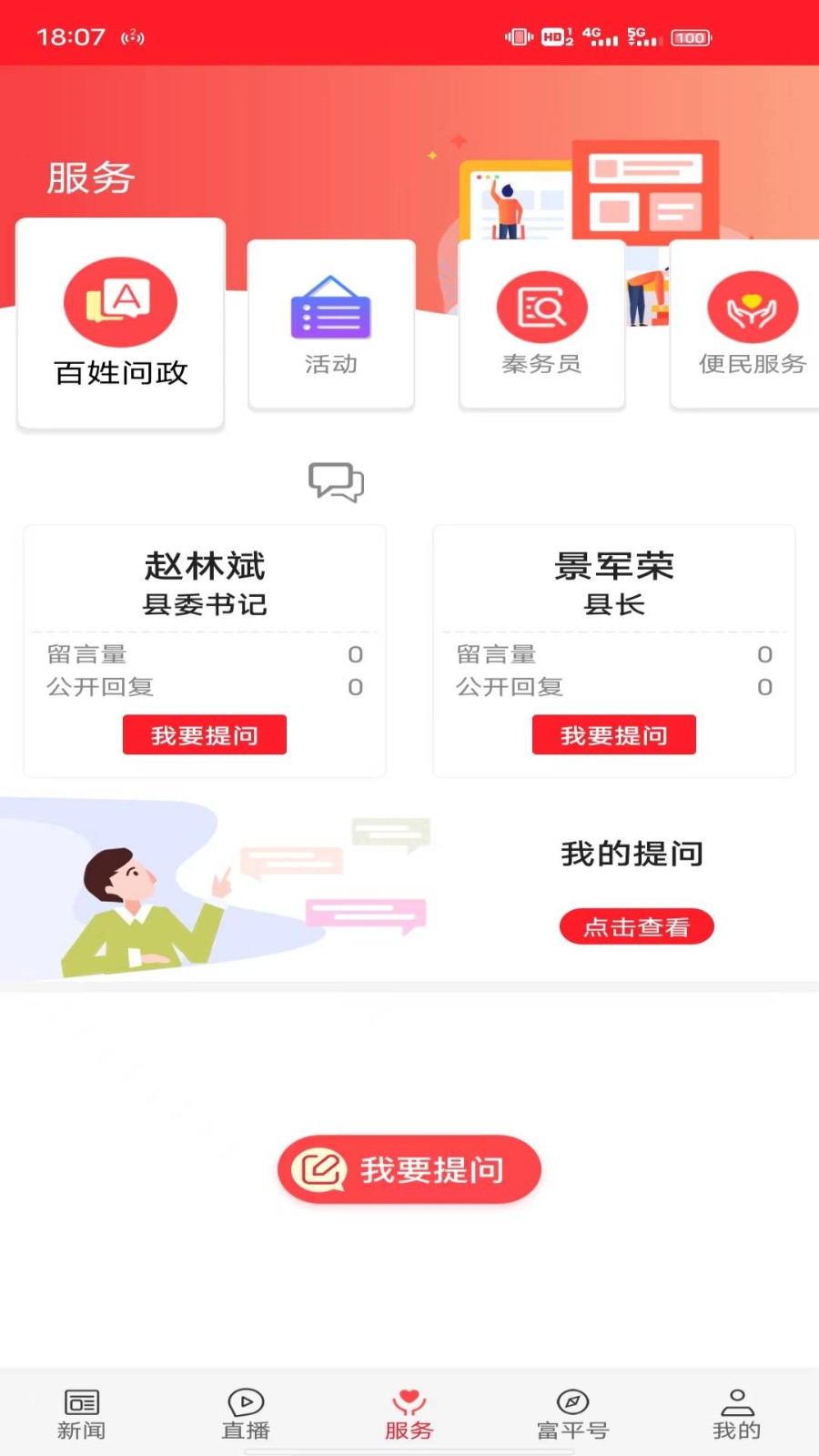
Task: Open the 新闻 news tab icon
Action: [82, 1401]
